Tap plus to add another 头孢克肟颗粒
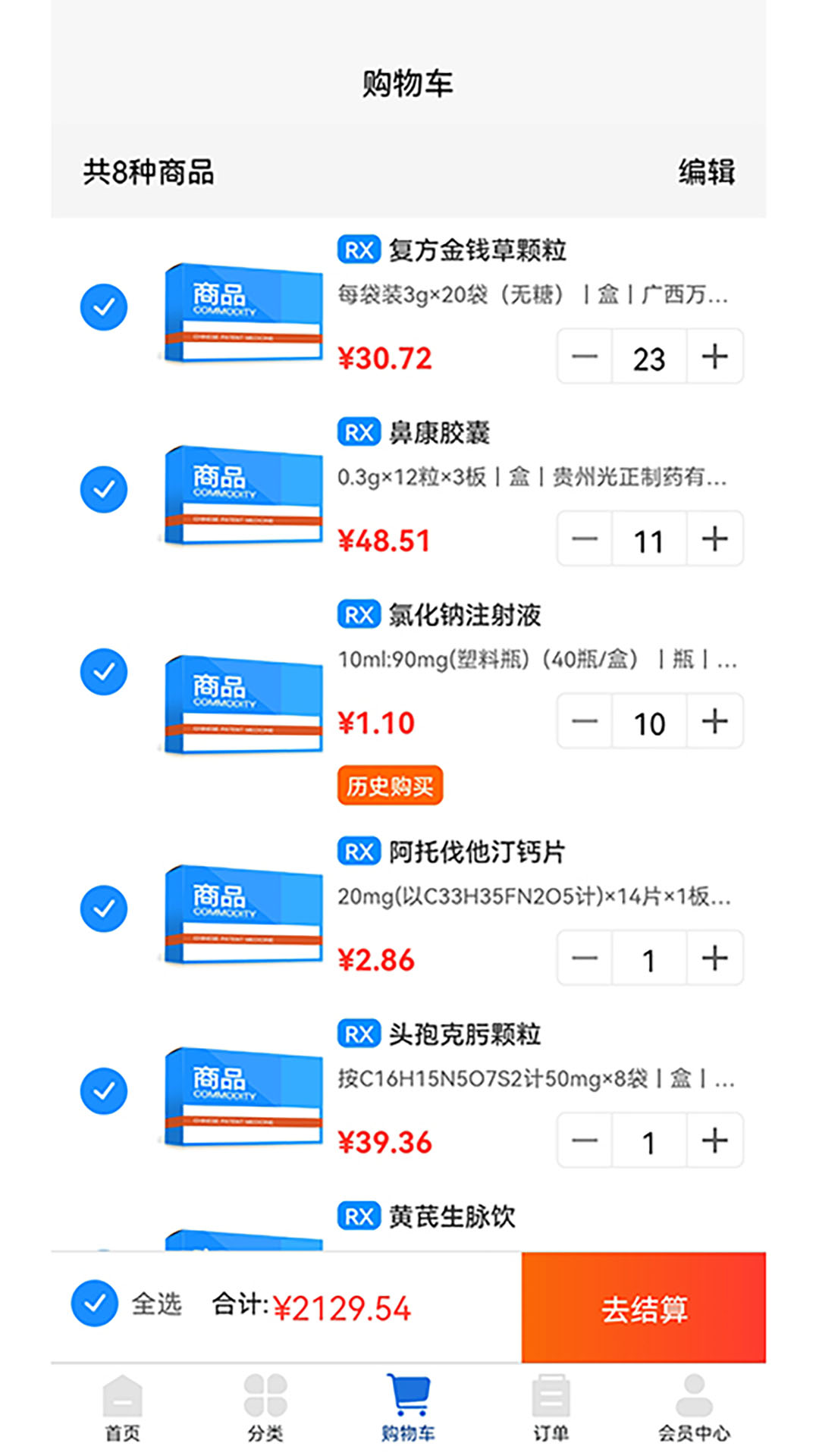The image size is (819, 1456). (714, 1141)
